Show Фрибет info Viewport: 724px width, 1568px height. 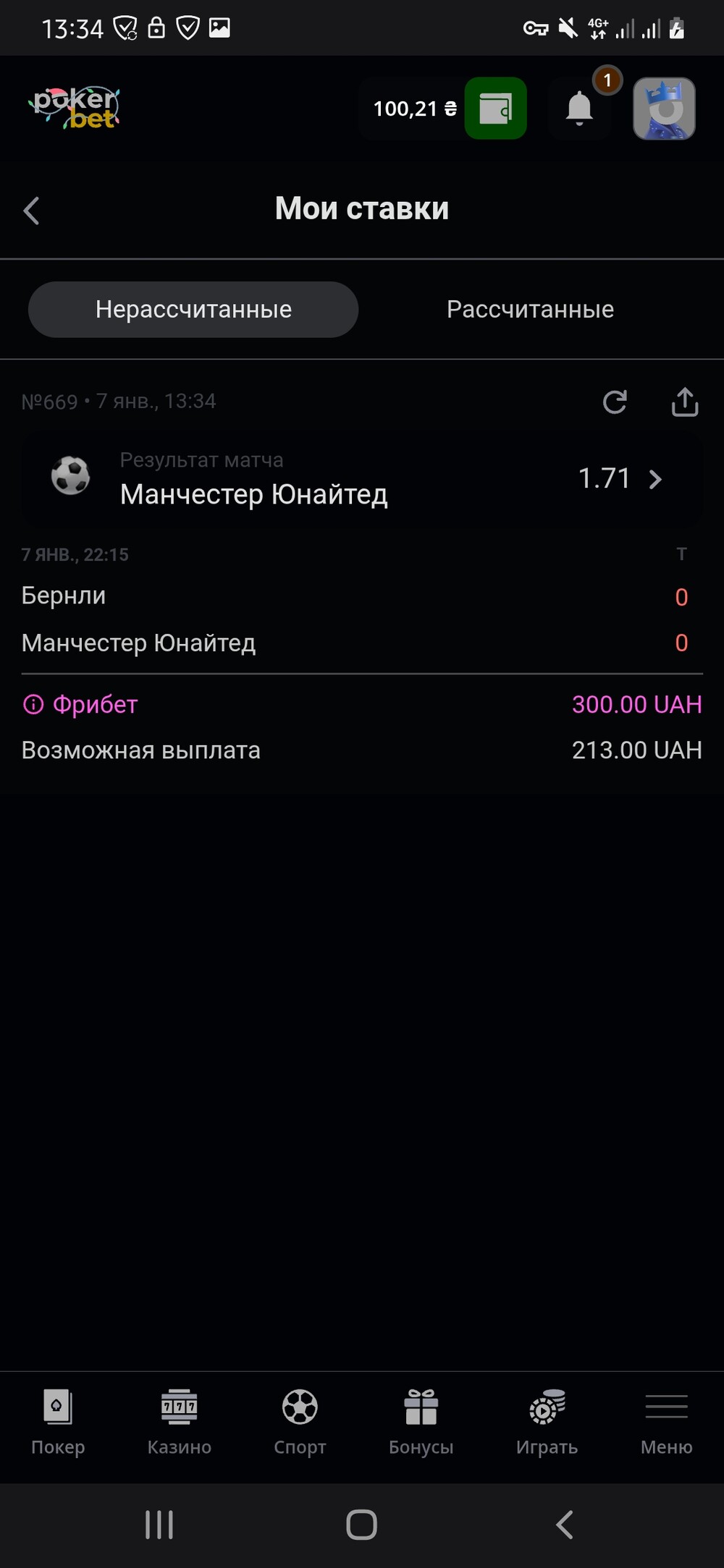coord(33,704)
